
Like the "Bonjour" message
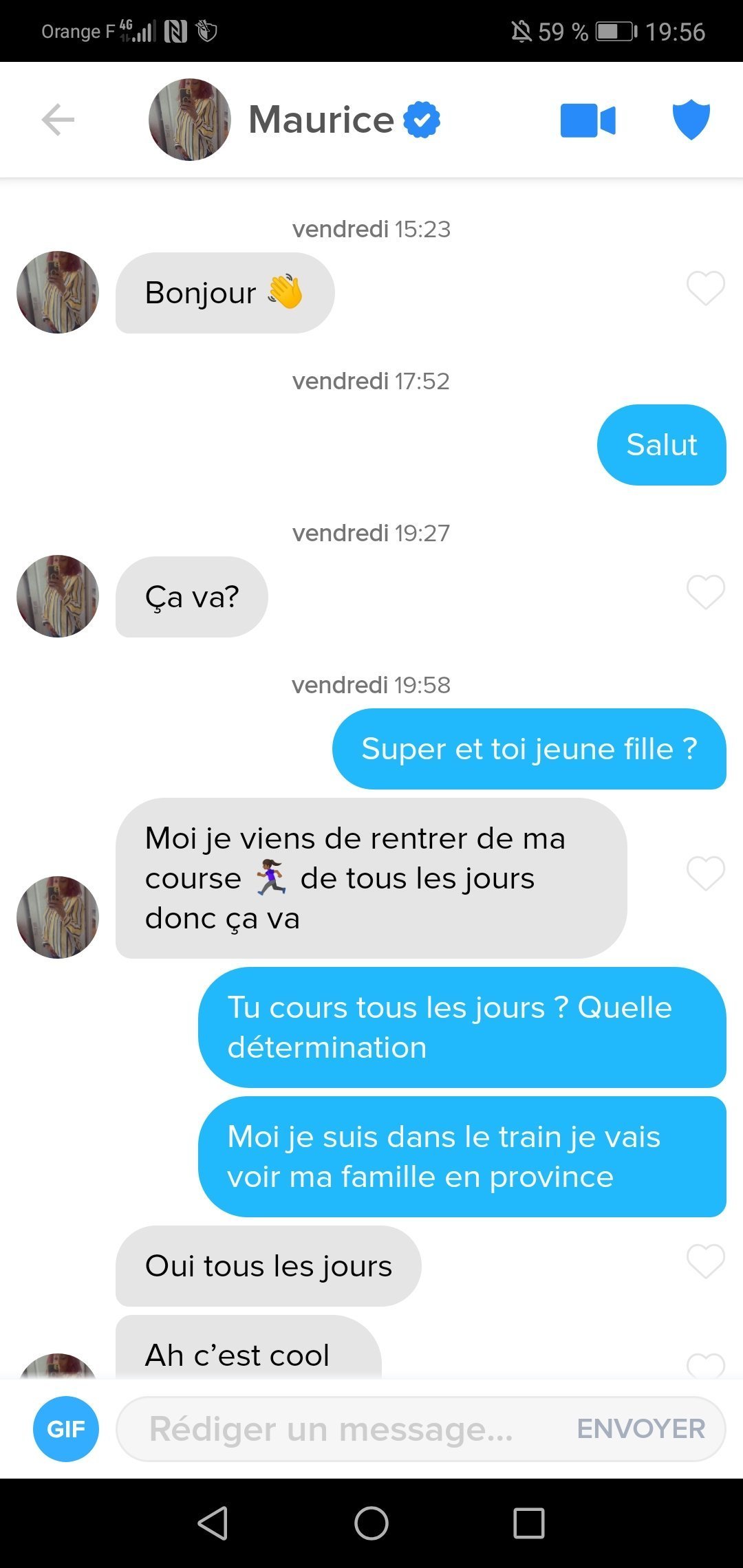[705, 288]
